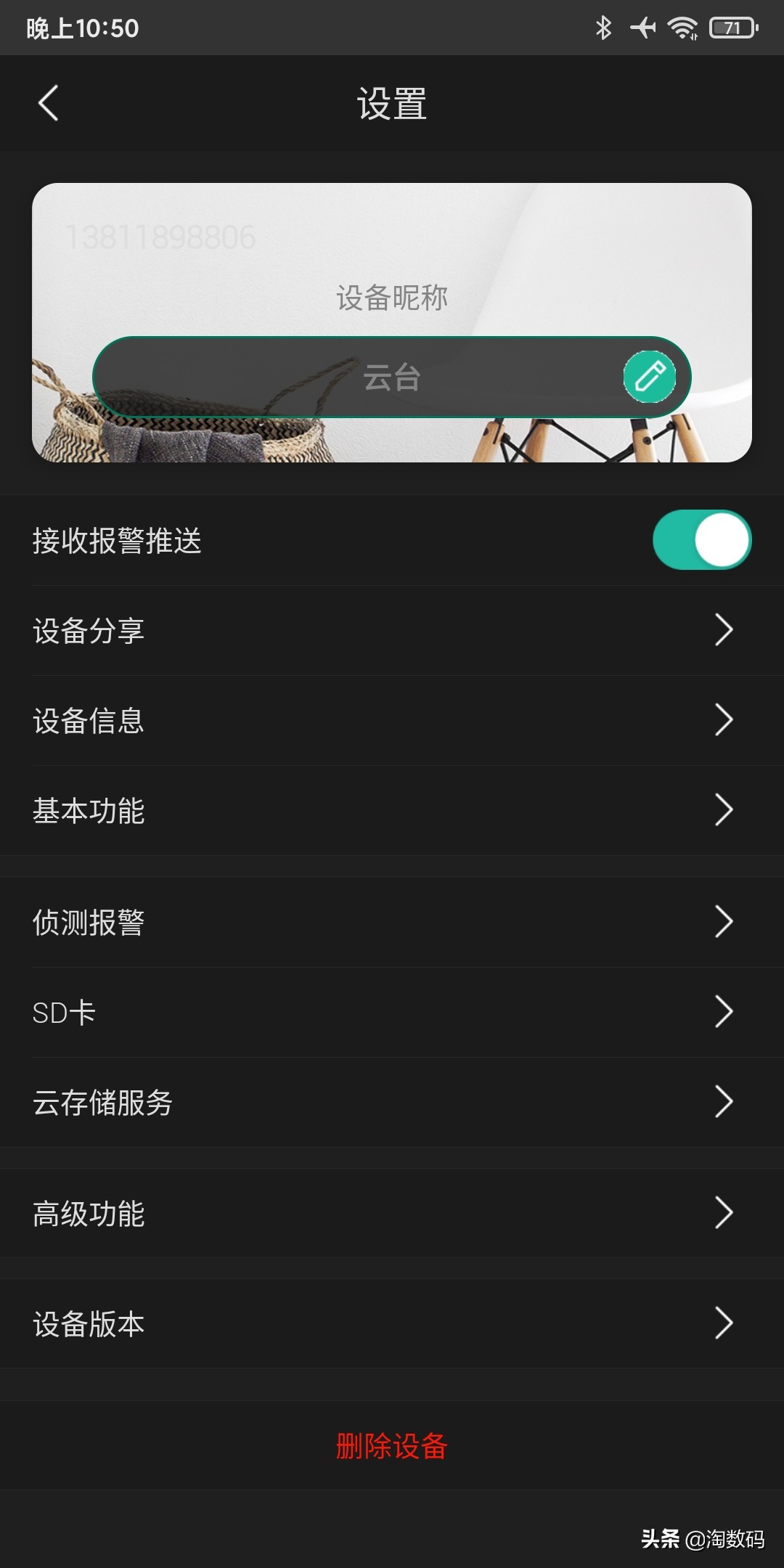Screen dimensions: 784x1568
Task: Open 高级功能 settings
Action: pyautogui.click(x=392, y=1213)
